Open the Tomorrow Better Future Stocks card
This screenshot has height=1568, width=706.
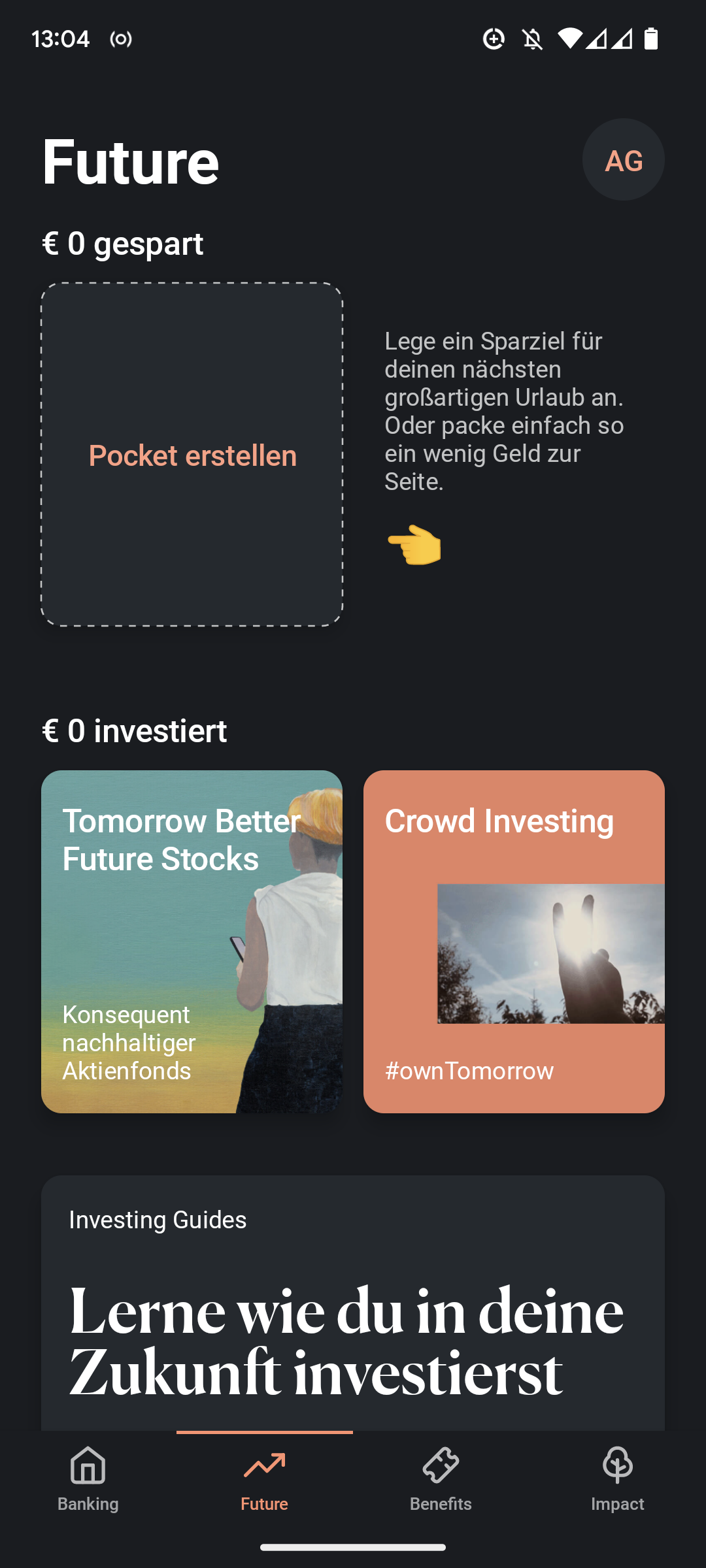pos(192,941)
